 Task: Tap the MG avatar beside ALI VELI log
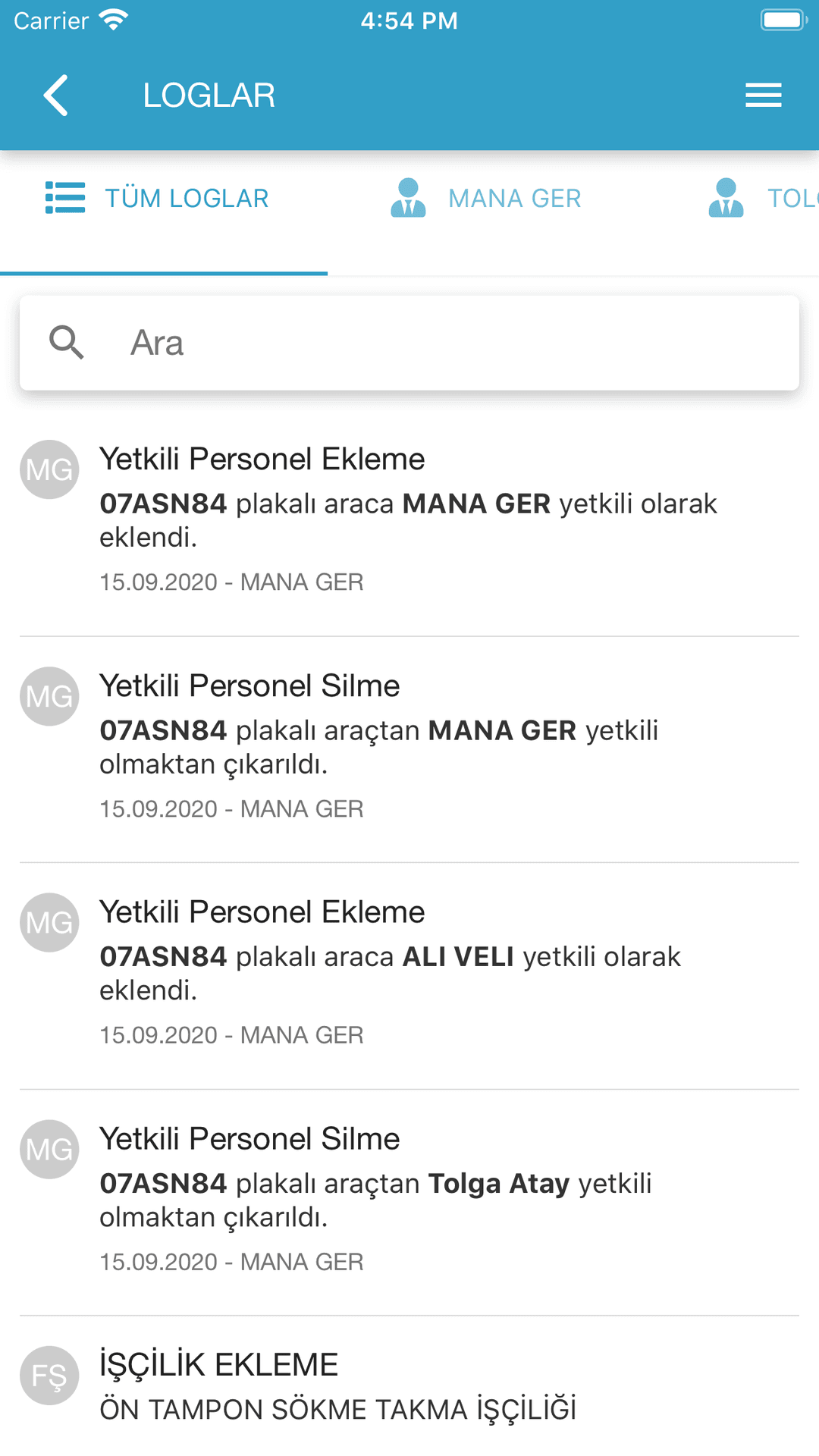click(x=49, y=922)
